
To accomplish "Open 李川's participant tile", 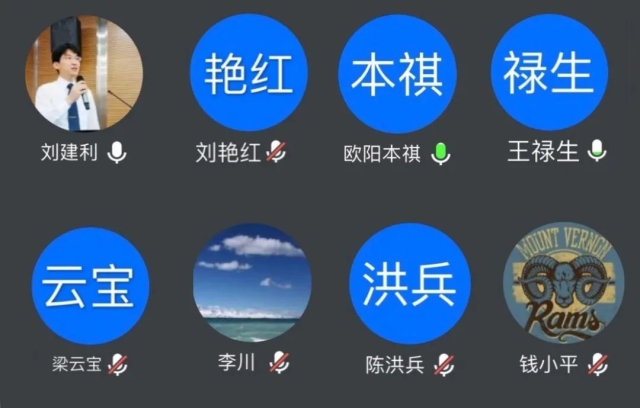I will (251, 284).
